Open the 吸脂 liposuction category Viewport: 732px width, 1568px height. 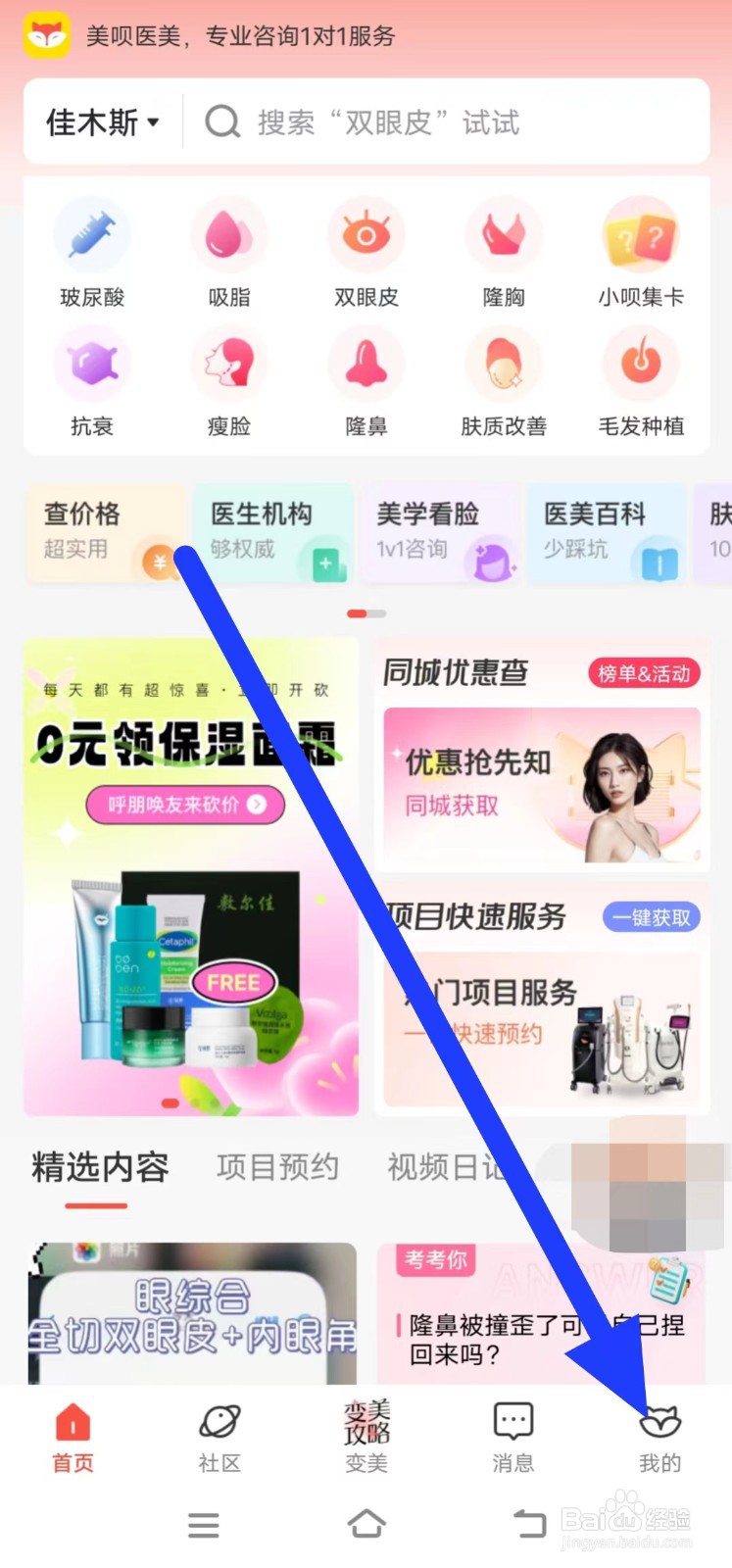pyautogui.click(x=229, y=235)
